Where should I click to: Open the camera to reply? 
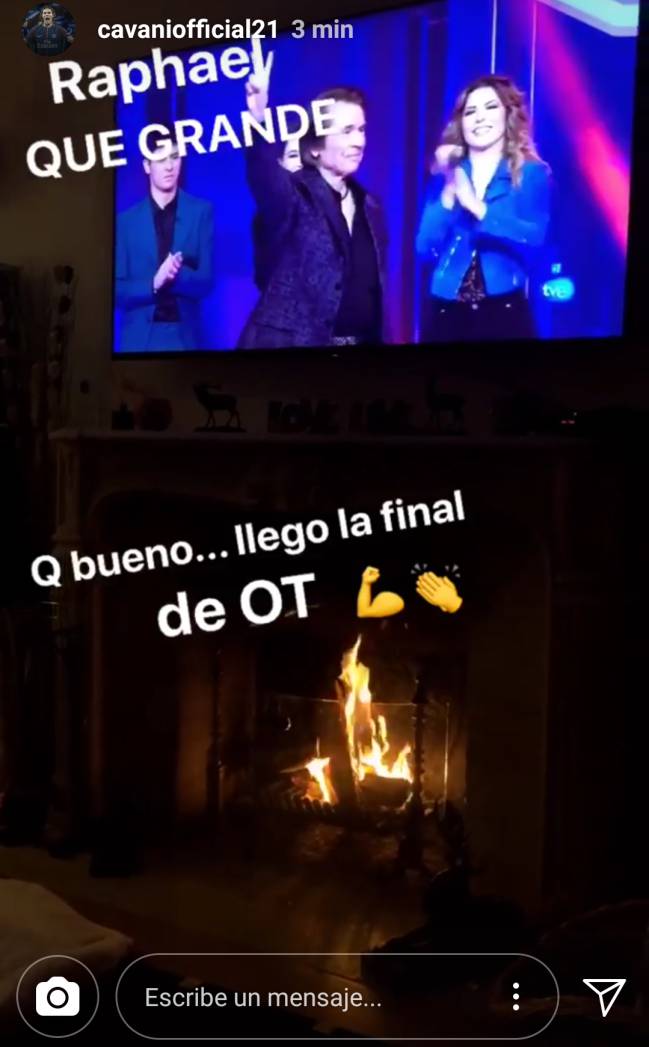(58, 996)
